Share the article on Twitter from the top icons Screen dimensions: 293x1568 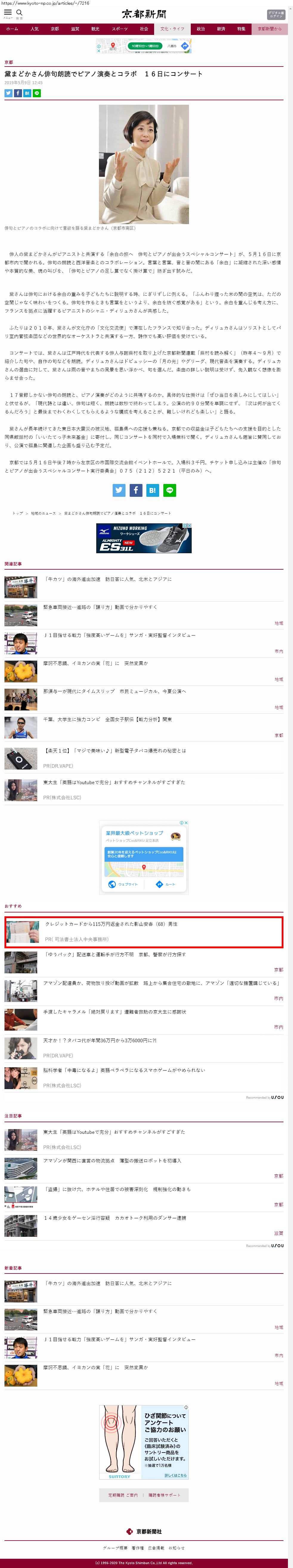pos(9,93)
